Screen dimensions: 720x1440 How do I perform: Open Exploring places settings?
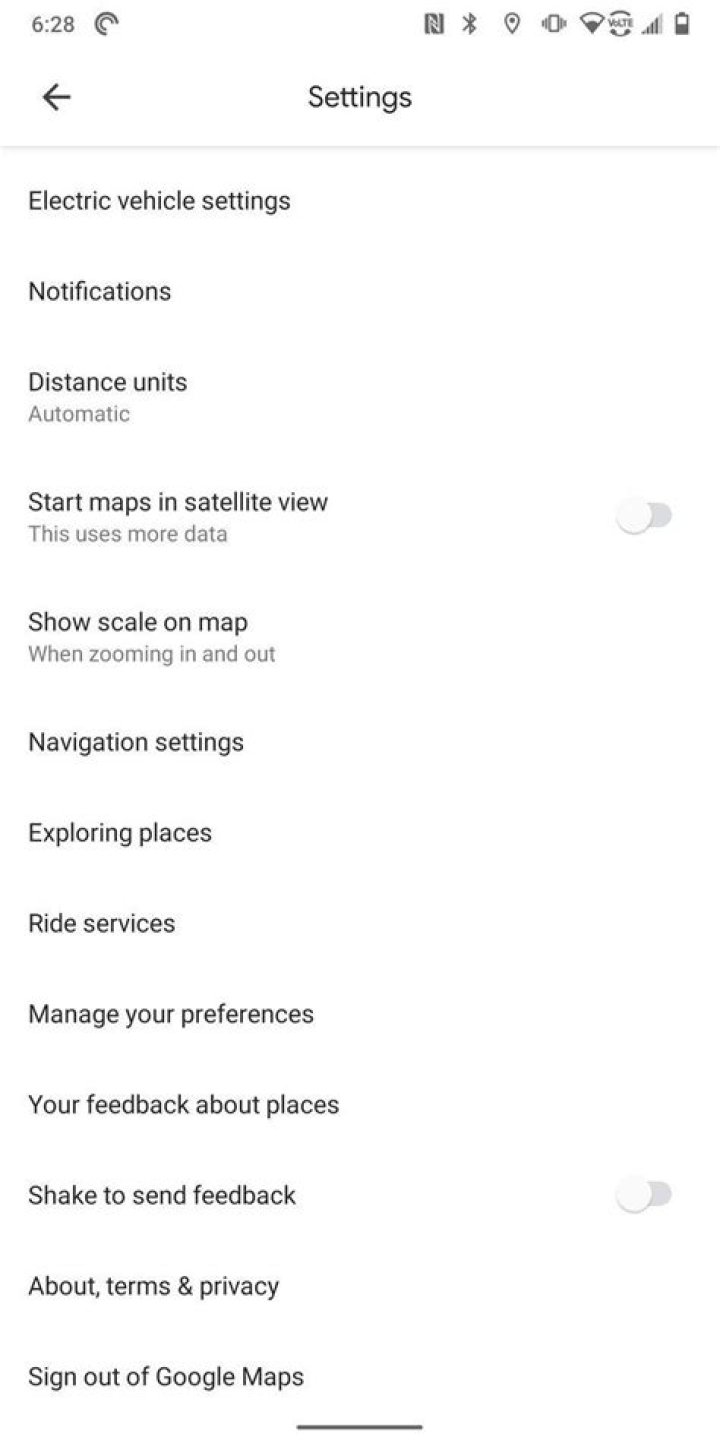point(360,833)
